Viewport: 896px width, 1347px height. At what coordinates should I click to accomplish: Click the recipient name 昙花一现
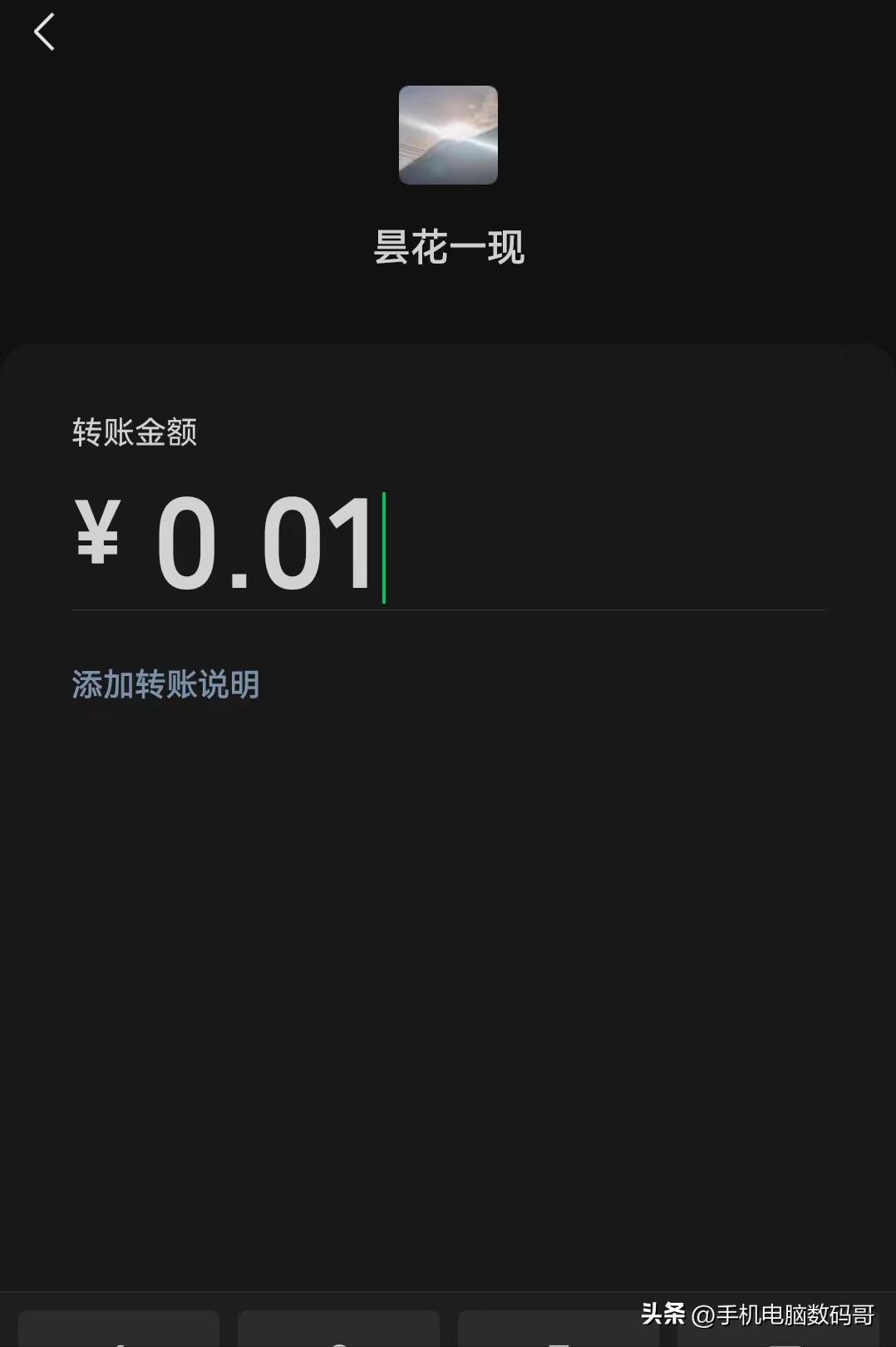tap(447, 248)
